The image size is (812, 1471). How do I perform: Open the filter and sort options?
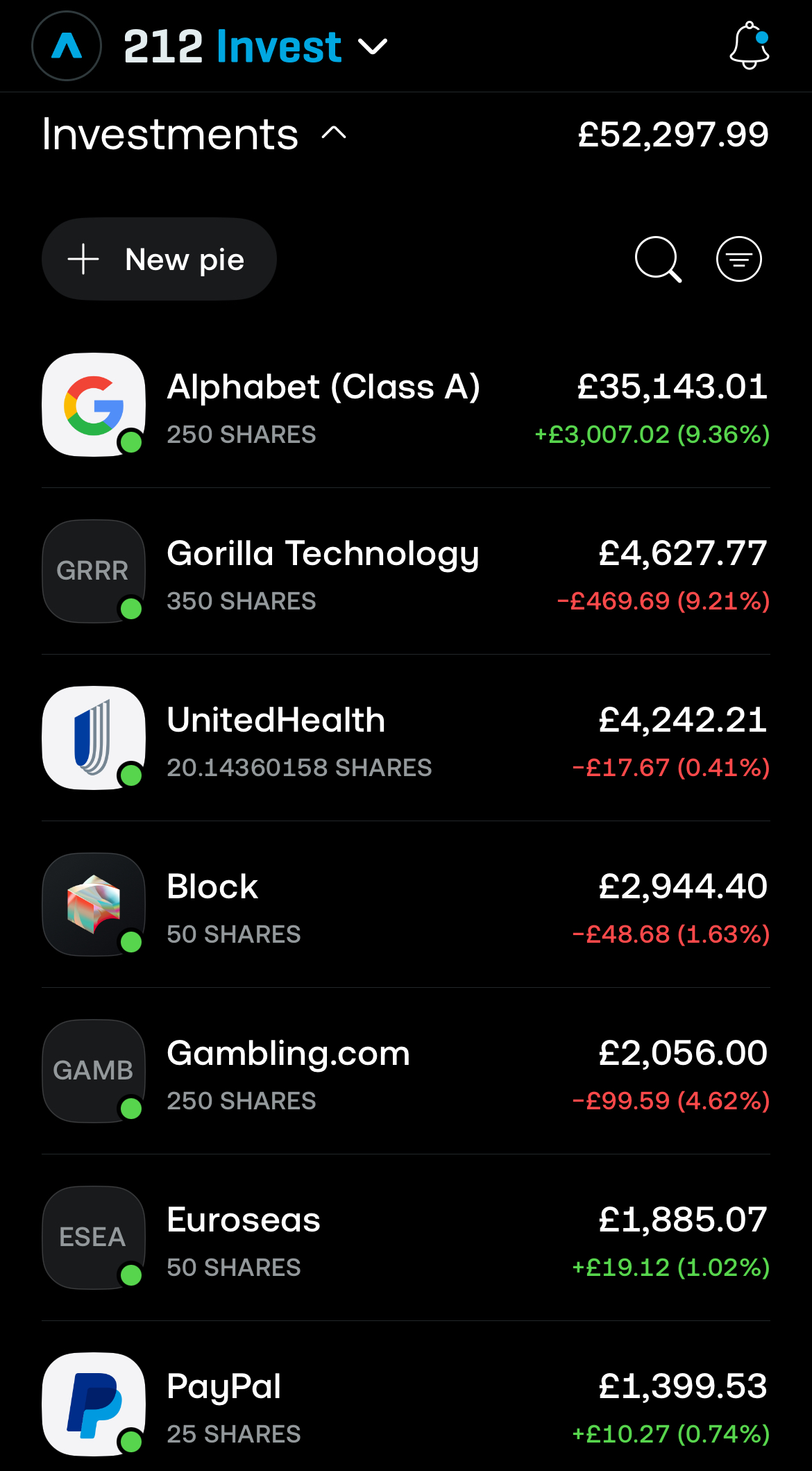click(x=739, y=259)
